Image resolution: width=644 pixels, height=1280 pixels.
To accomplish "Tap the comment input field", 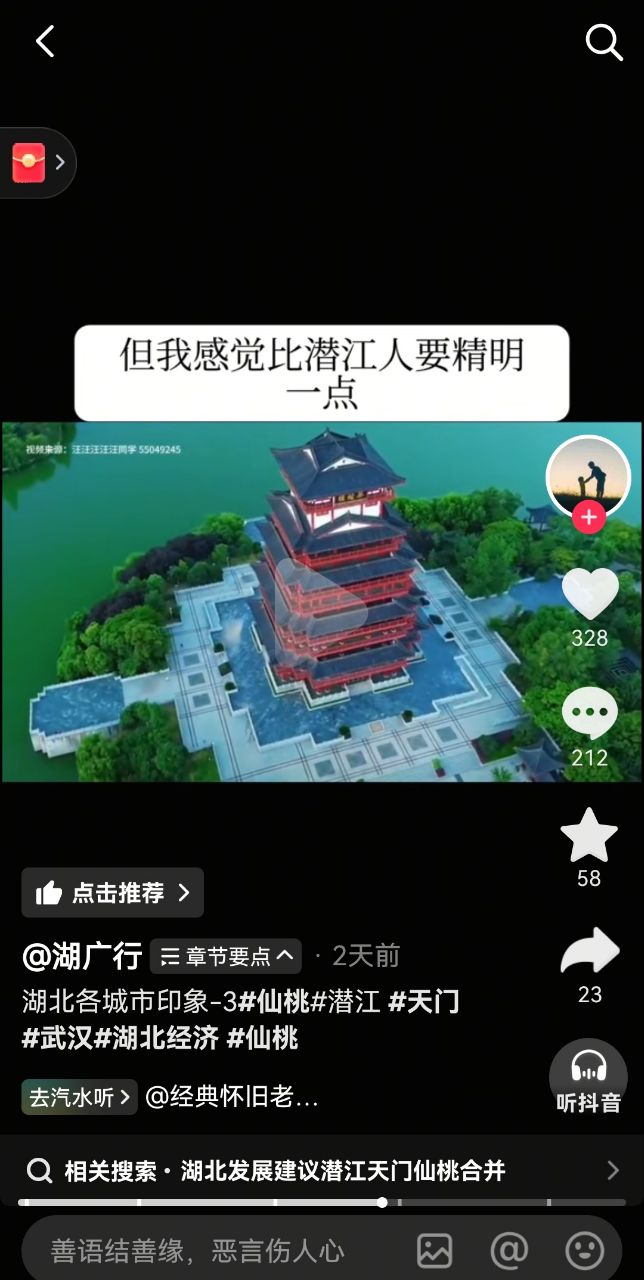I will (200, 1250).
